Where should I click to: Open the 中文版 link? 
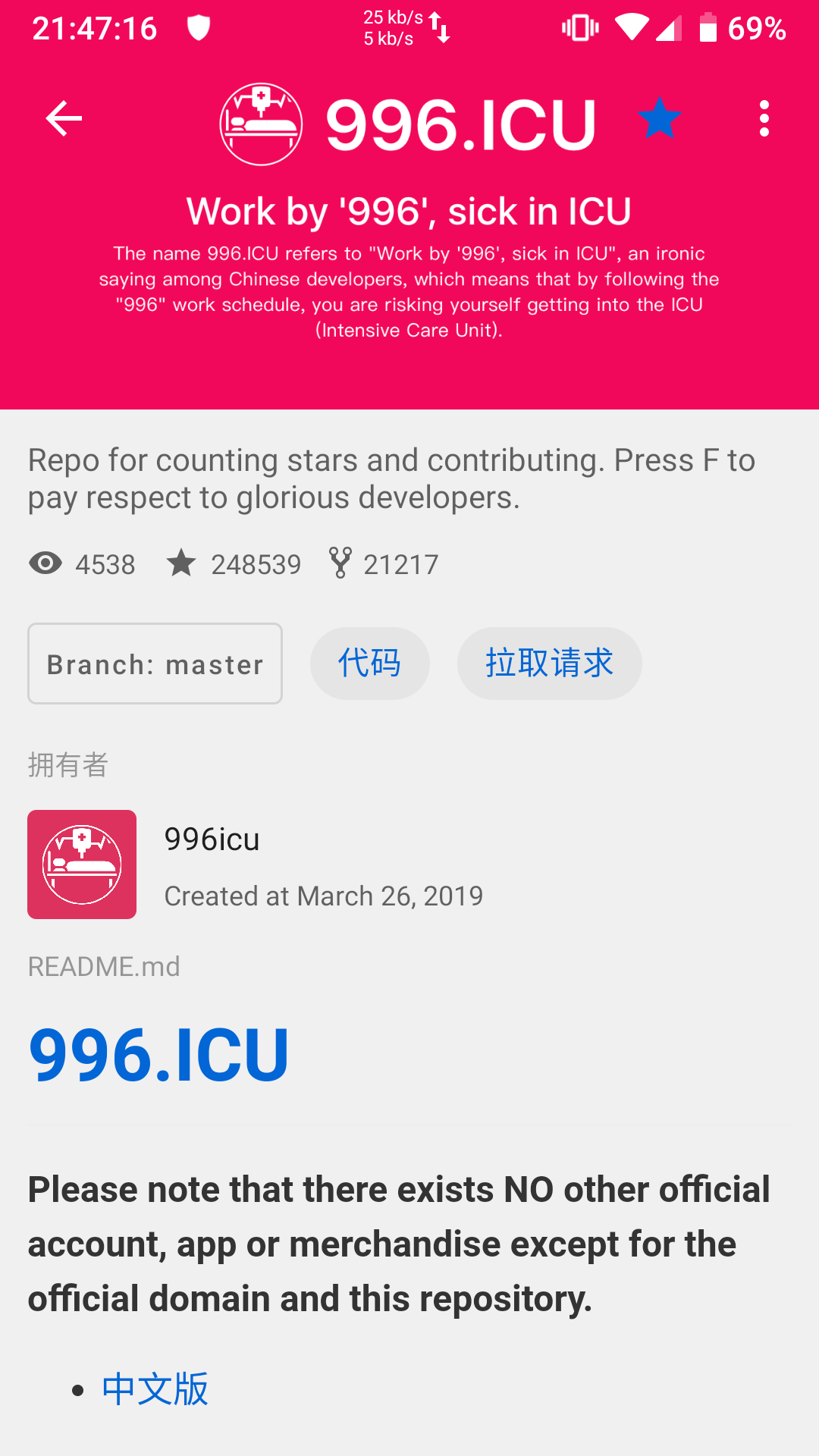click(x=155, y=1389)
